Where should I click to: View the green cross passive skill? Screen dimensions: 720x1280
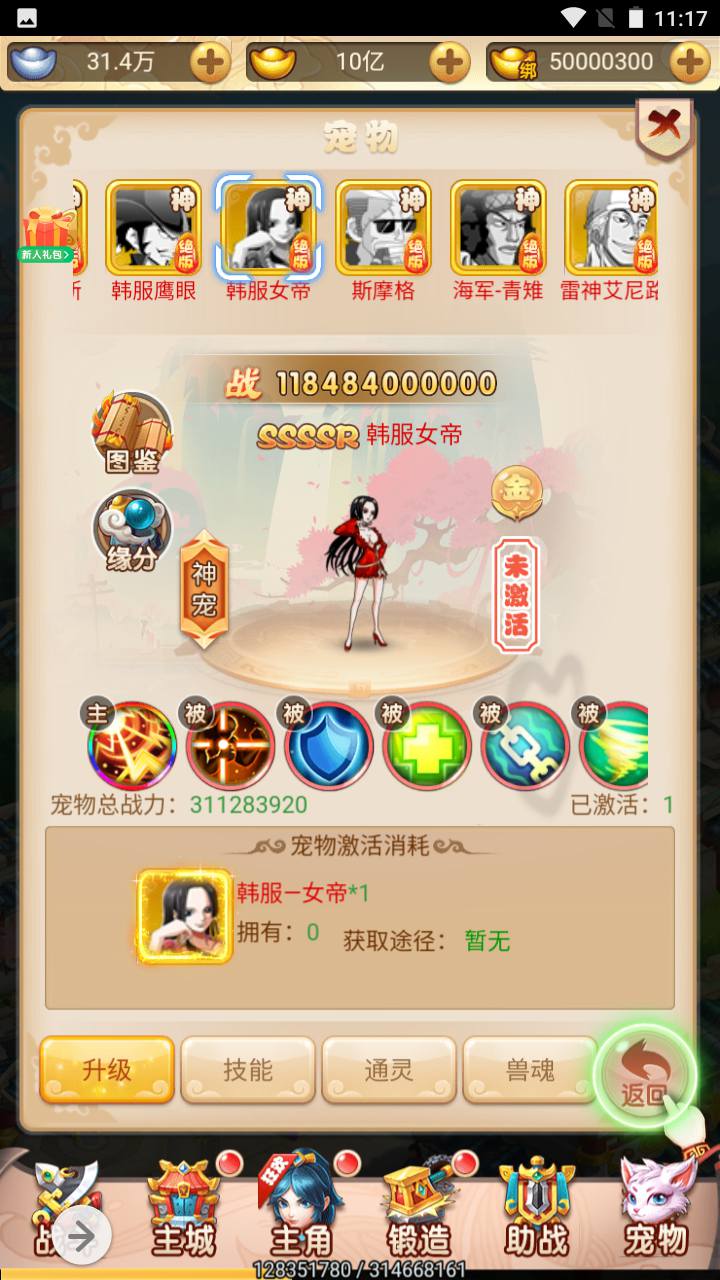pyautogui.click(x=427, y=746)
